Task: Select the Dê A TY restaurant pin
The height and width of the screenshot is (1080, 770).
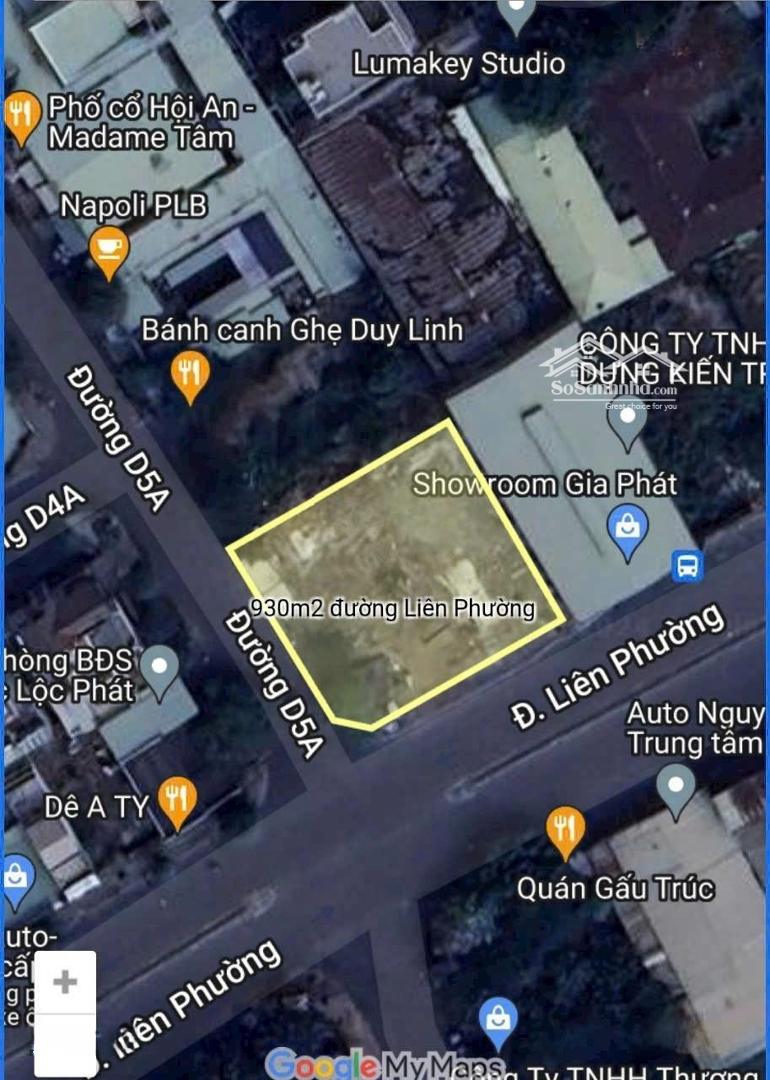Action: (178, 802)
